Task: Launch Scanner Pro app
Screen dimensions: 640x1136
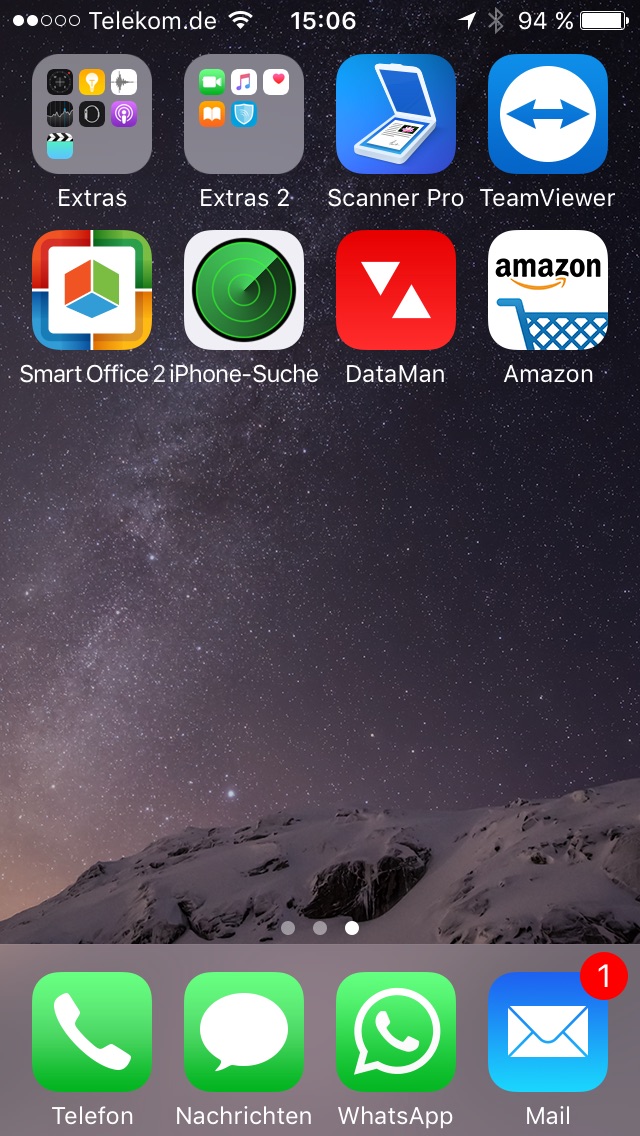Action: [x=396, y=114]
